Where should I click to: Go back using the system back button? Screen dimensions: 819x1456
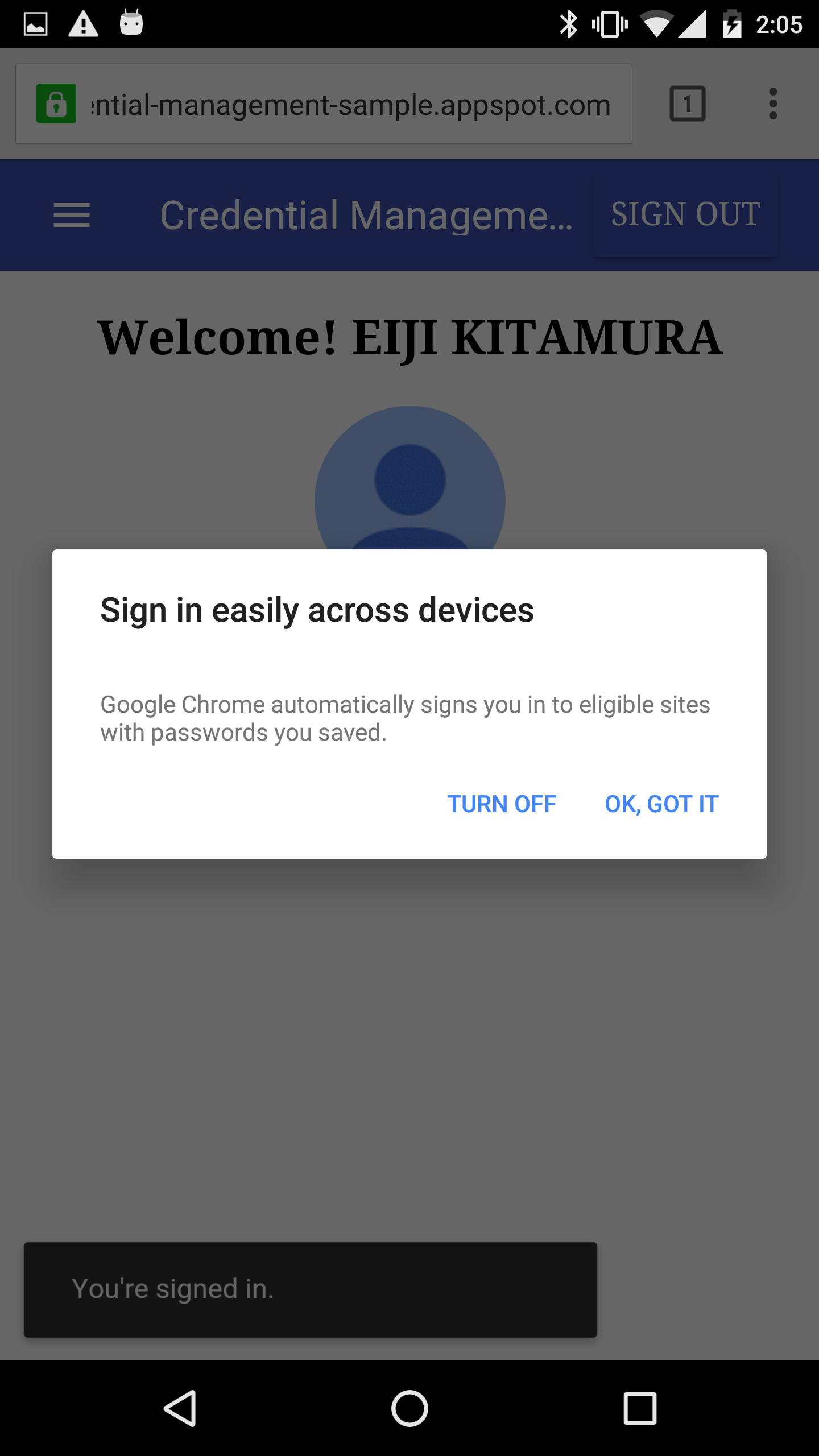(x=181, y=1408)
